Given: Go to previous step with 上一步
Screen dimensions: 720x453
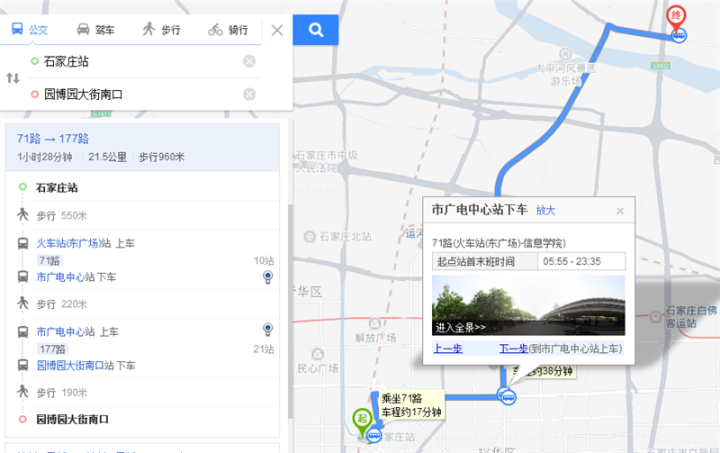Looking at the screenshot, I should [447, 349].
